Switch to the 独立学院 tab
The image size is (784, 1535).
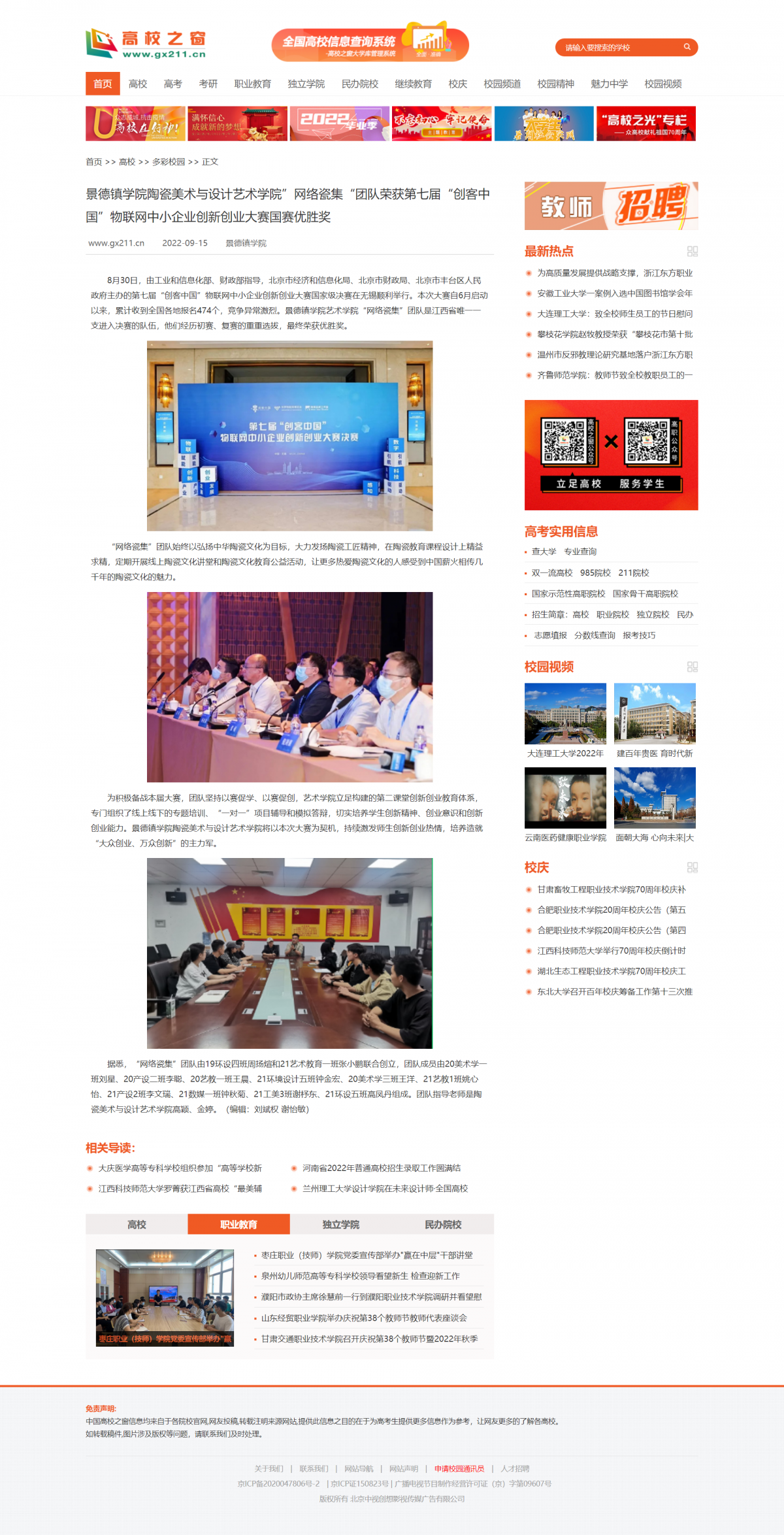coord(340,1225)
